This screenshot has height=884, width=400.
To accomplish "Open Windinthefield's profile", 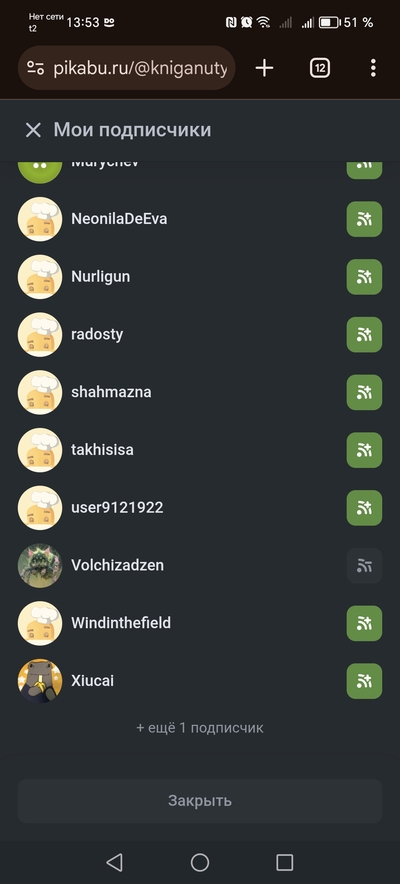I will pos(121,623).
